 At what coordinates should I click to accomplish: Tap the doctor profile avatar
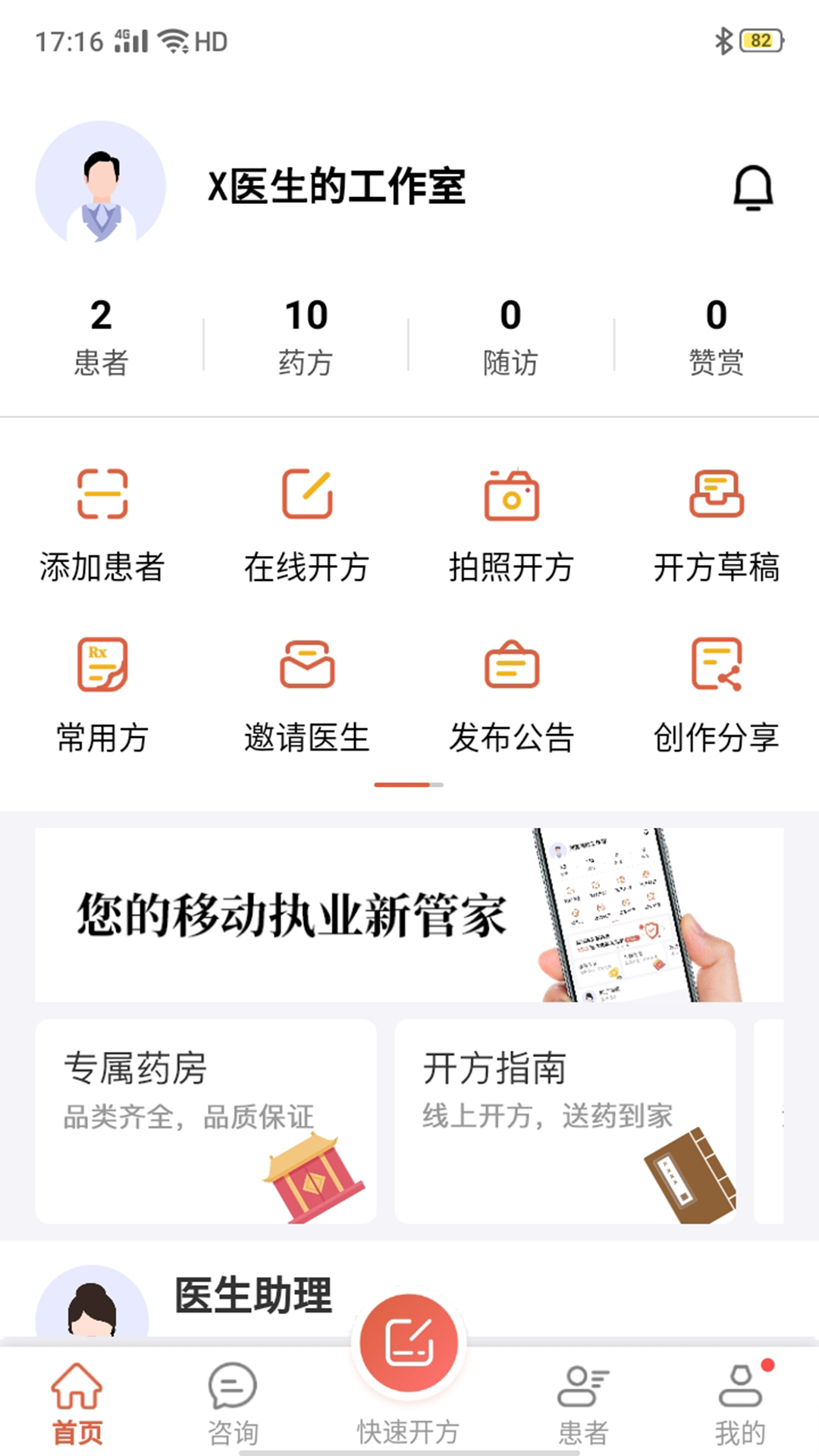[101, 186]
